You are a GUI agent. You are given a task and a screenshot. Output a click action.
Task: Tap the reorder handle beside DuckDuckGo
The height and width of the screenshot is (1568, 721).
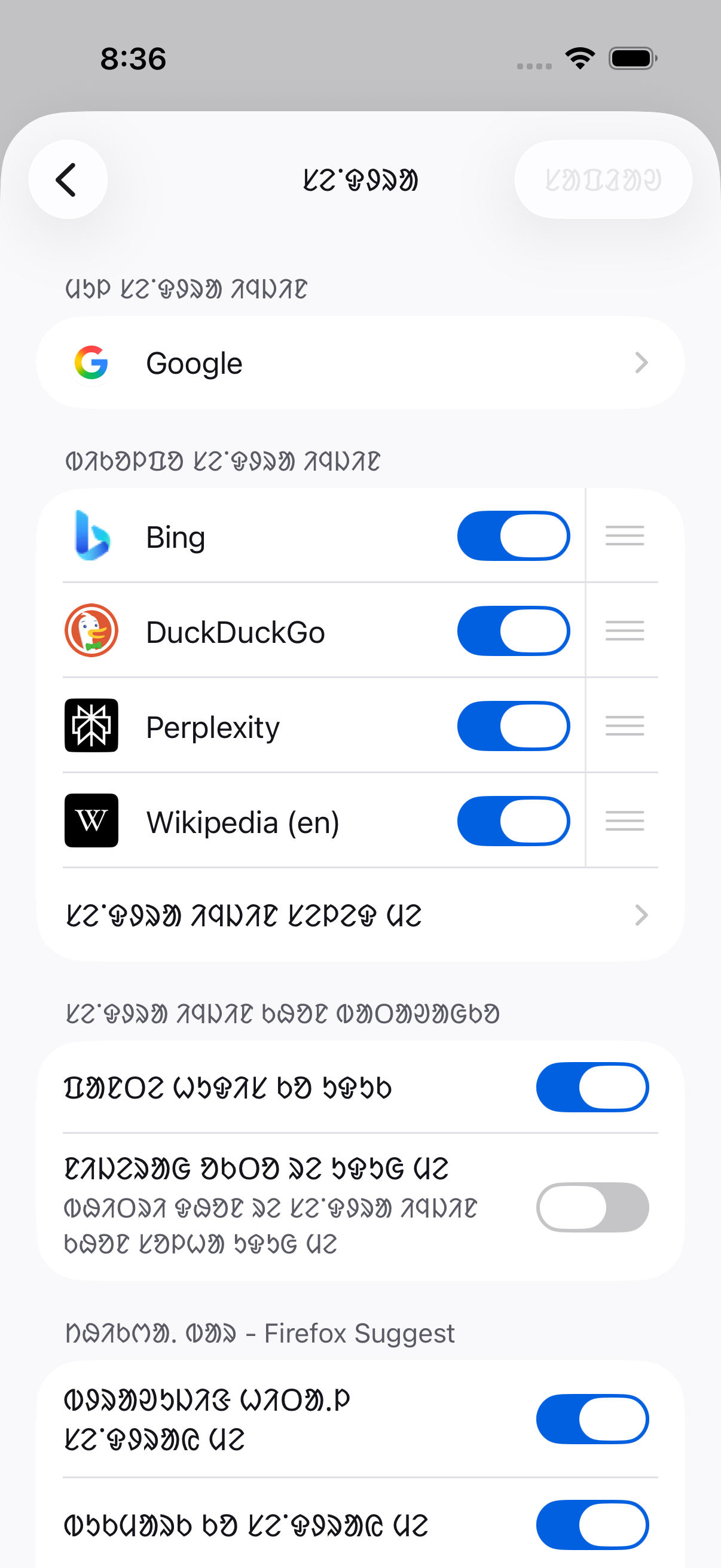624,632
